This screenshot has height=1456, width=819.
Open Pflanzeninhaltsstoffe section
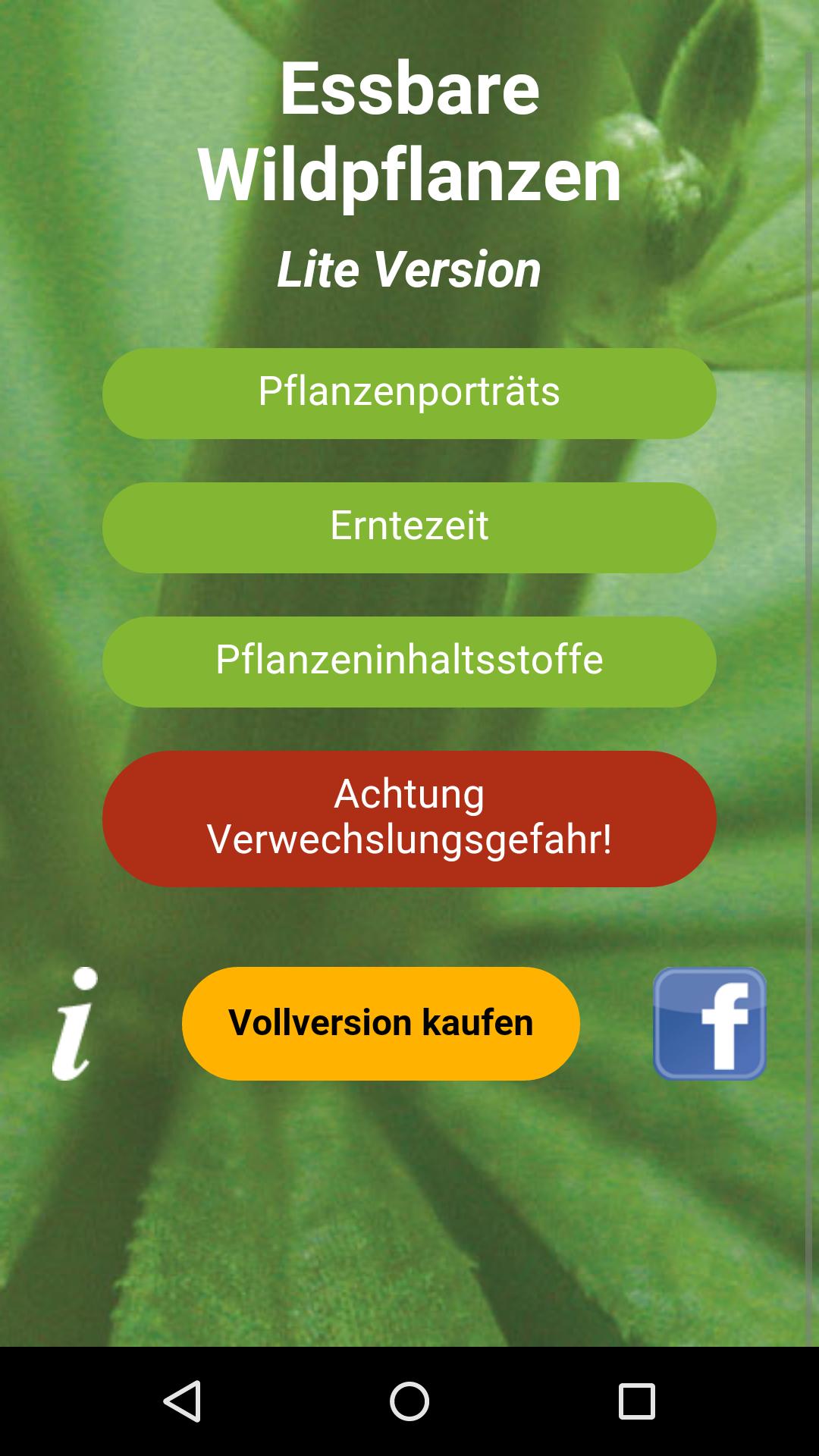pos(409,661)
